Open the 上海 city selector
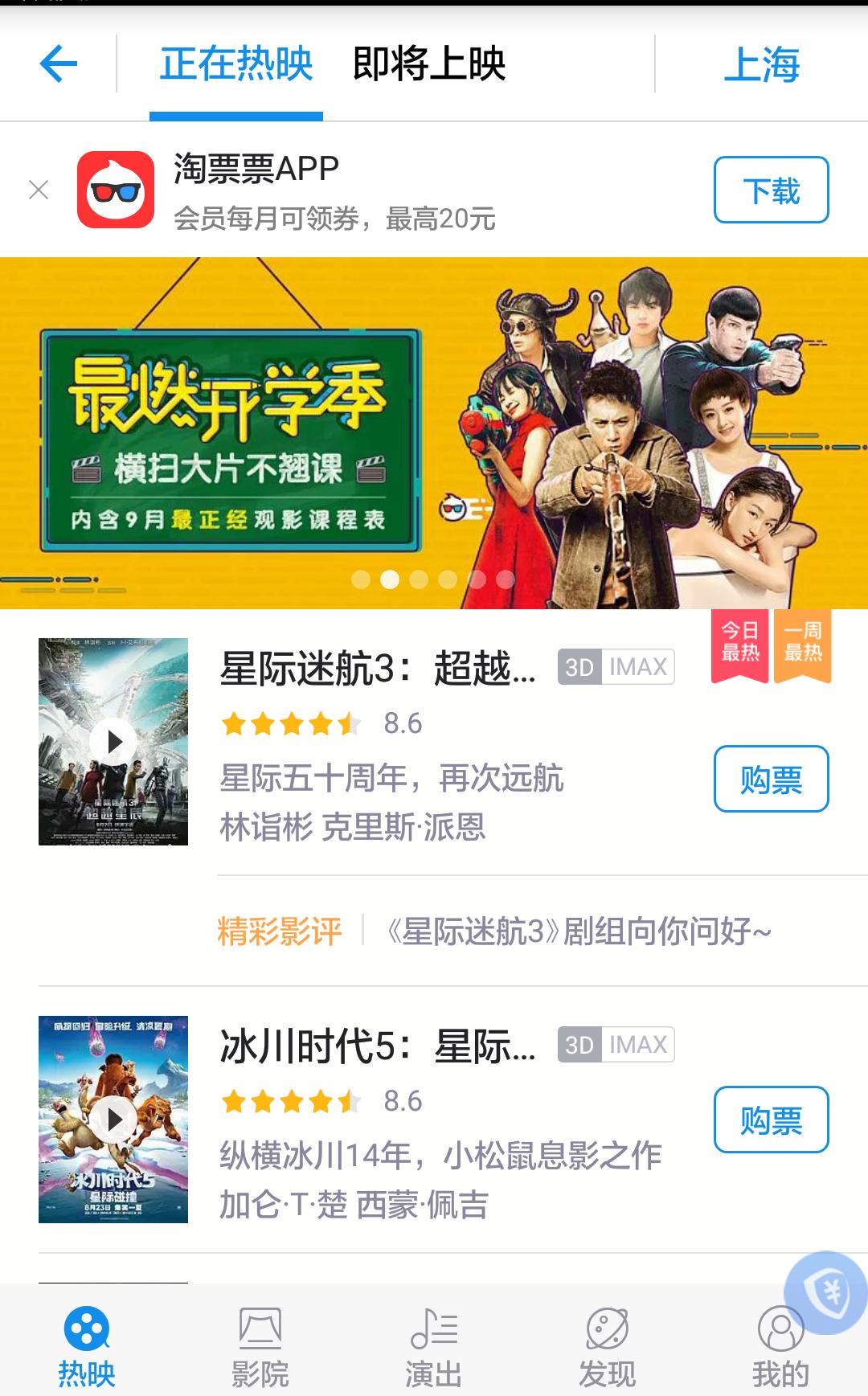 (x=762, y=68)
